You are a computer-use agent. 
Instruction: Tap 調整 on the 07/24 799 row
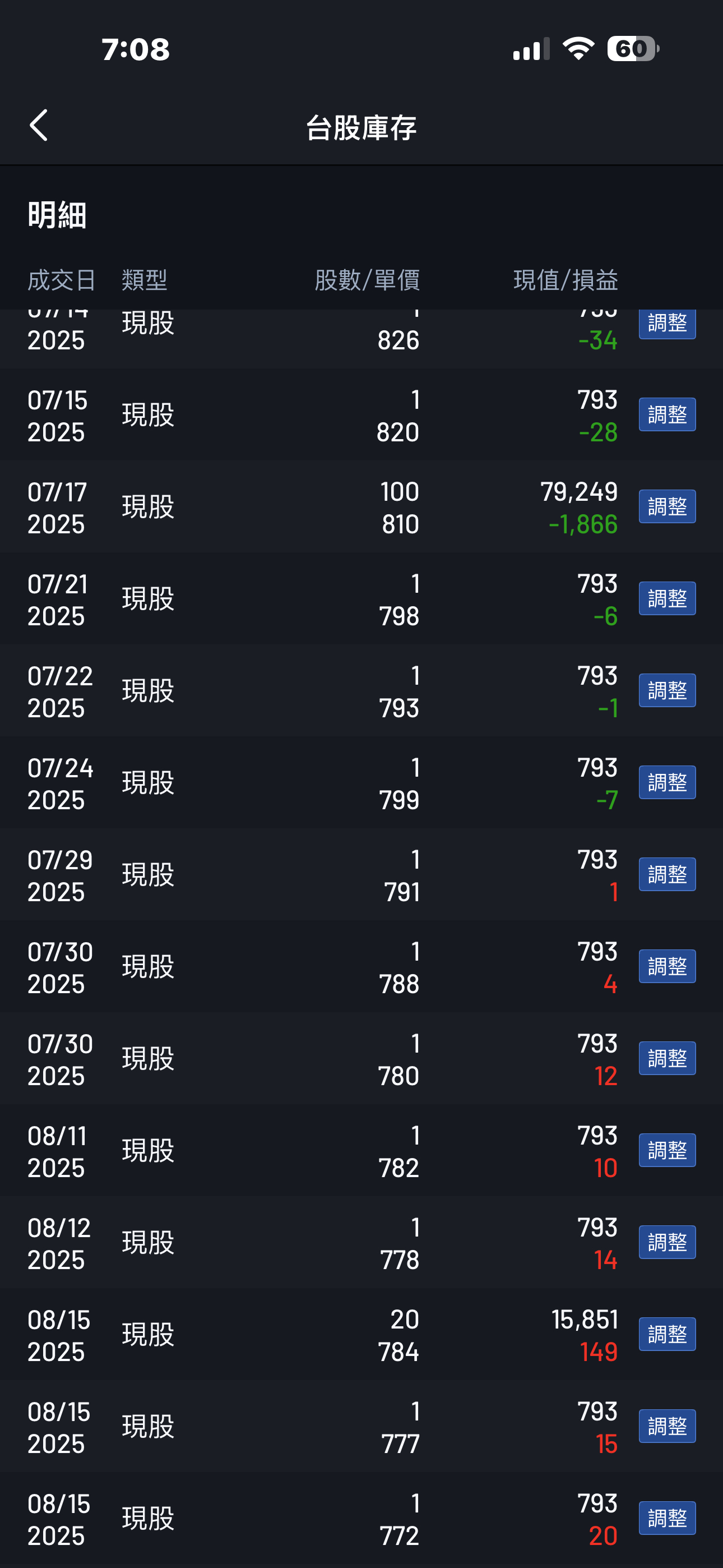coord(667,783)
